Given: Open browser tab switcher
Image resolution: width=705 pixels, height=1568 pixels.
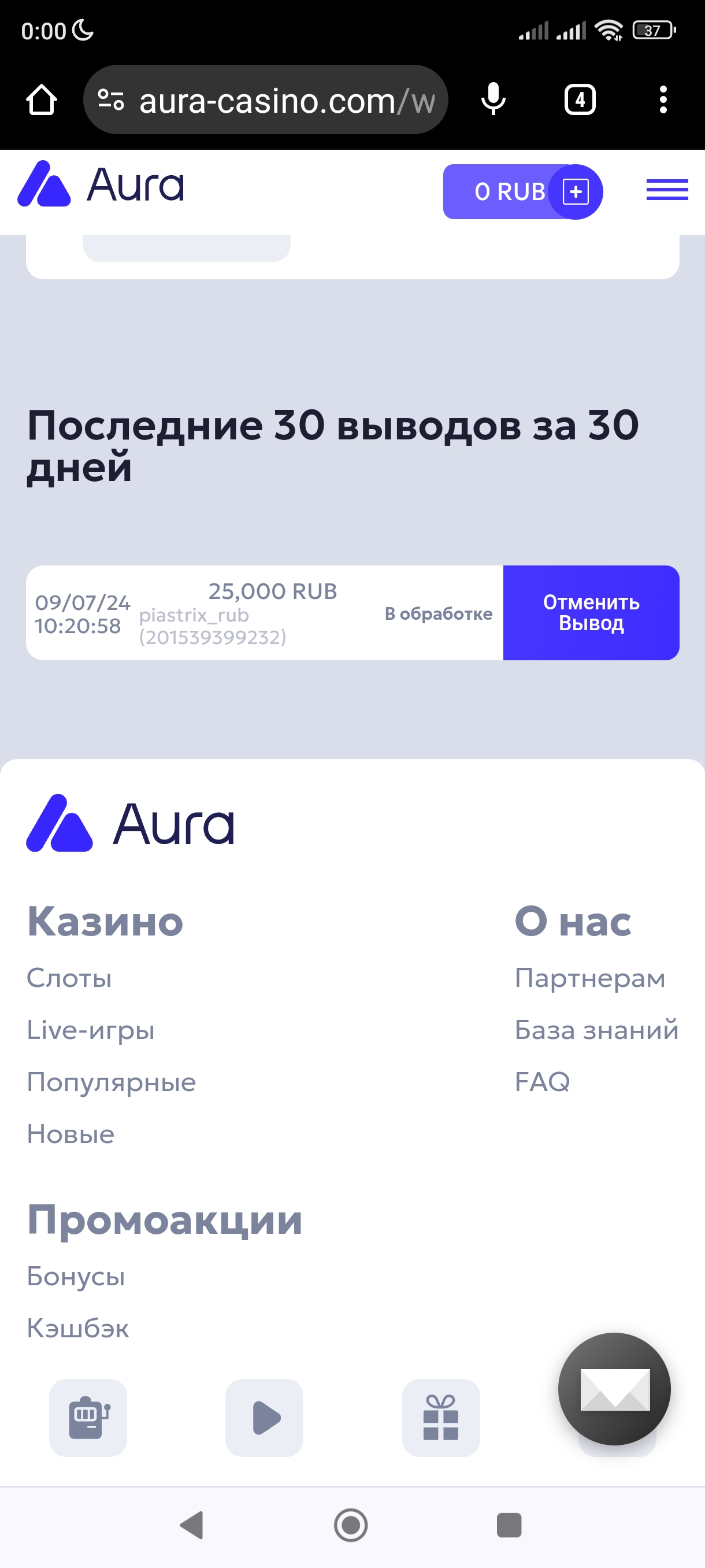Looking at the screenshot, I should [x=580, y=99].
